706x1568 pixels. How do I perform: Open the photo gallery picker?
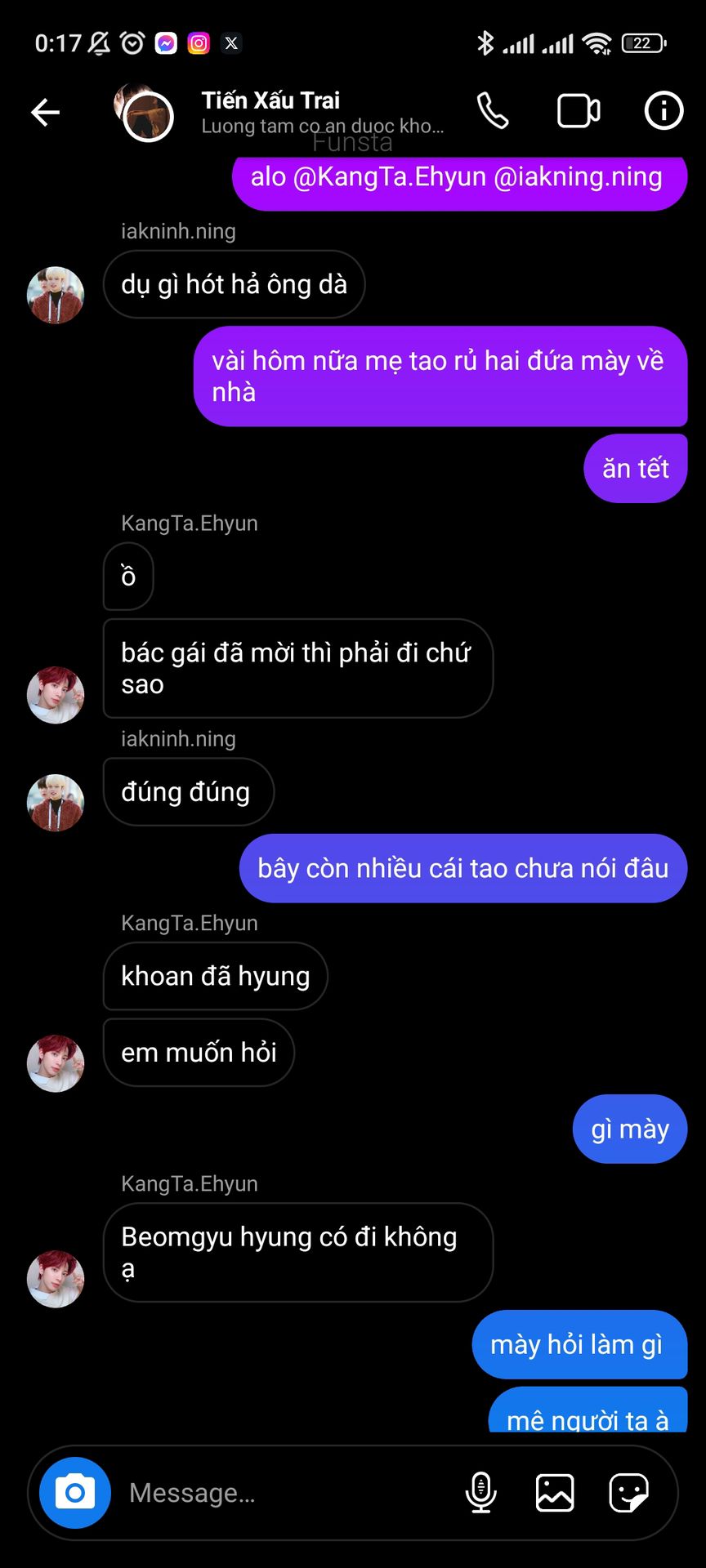pos(555,1493)
